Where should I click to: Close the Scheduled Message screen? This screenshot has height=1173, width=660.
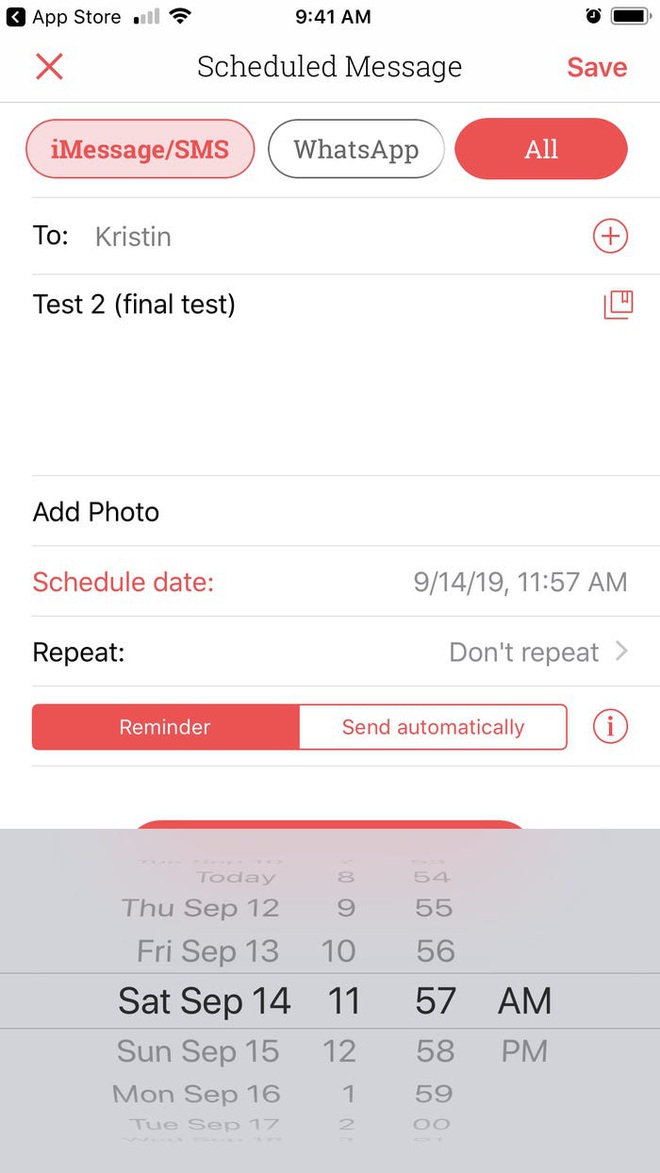point(49,67)
